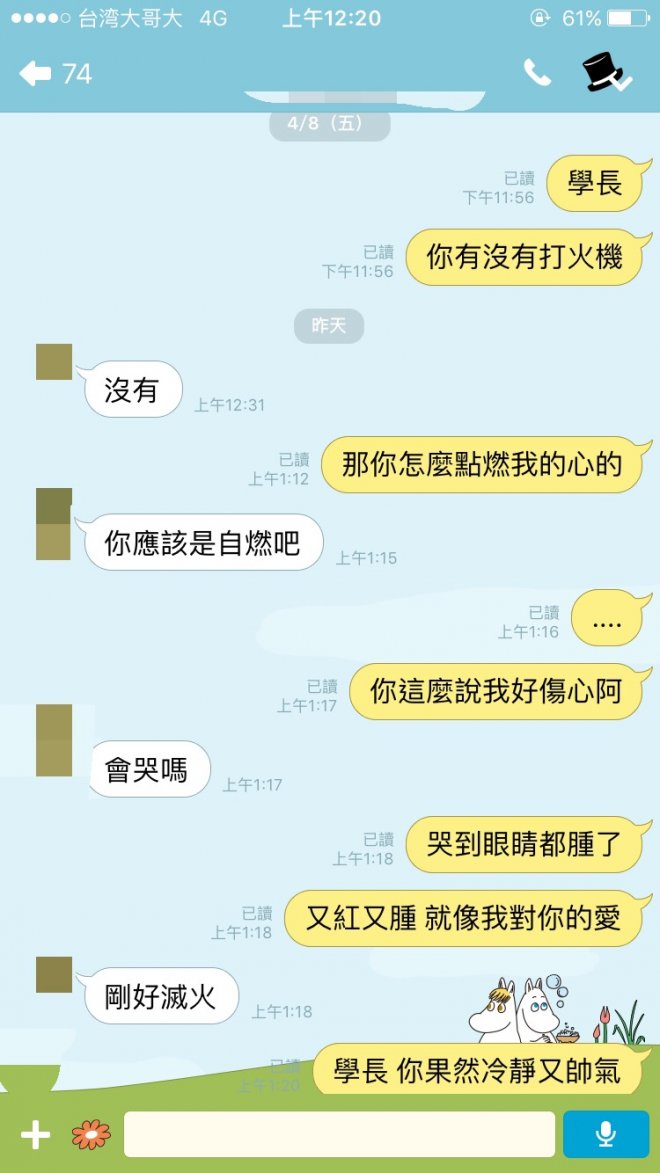This screenshot has width=660, height=1173.
Task: Open the flower sticker picker
Action: (x=91, y=1134)
